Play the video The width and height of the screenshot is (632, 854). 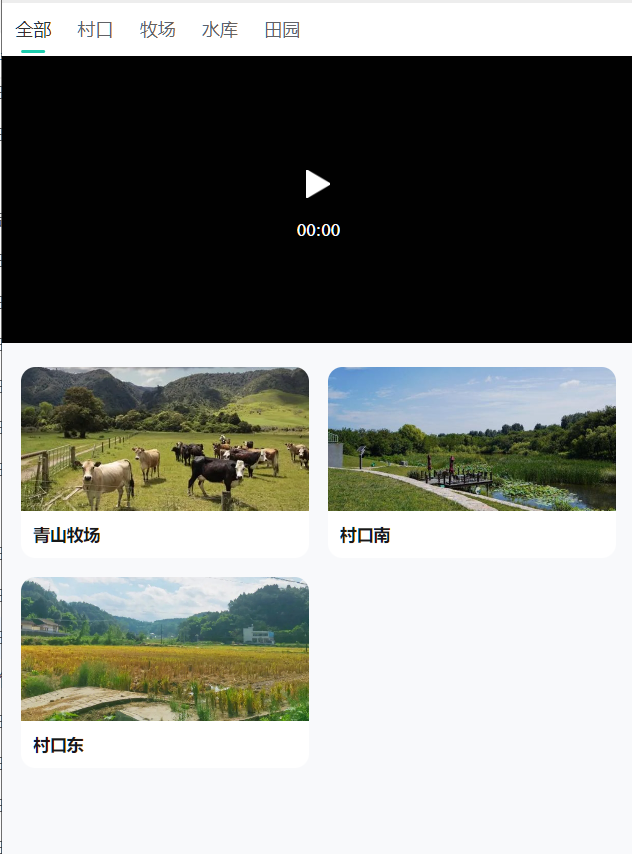click(318, 185)
